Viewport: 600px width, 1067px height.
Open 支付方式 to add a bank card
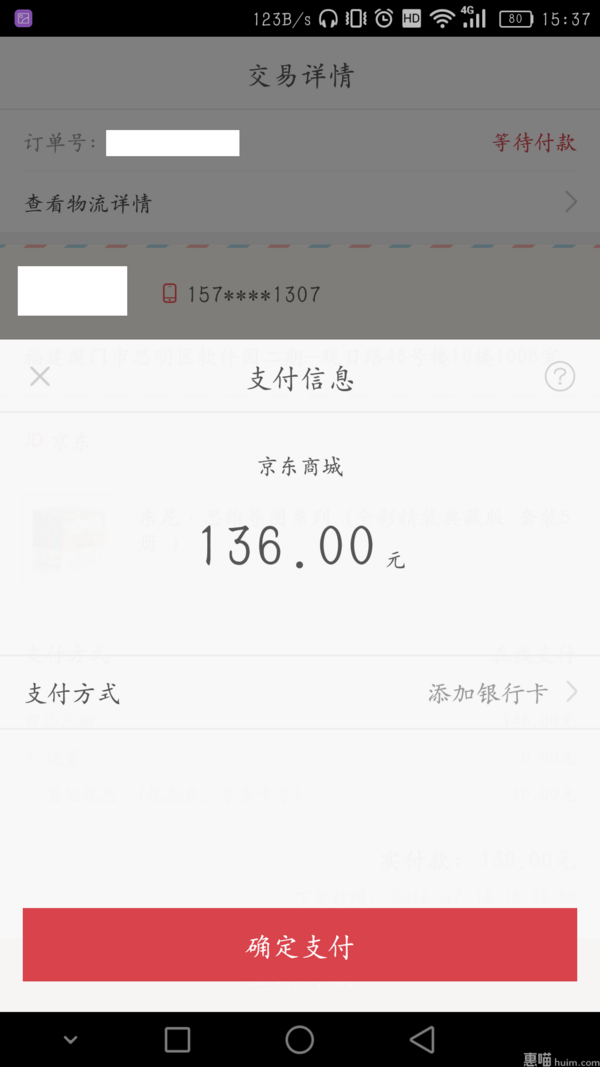300,693
